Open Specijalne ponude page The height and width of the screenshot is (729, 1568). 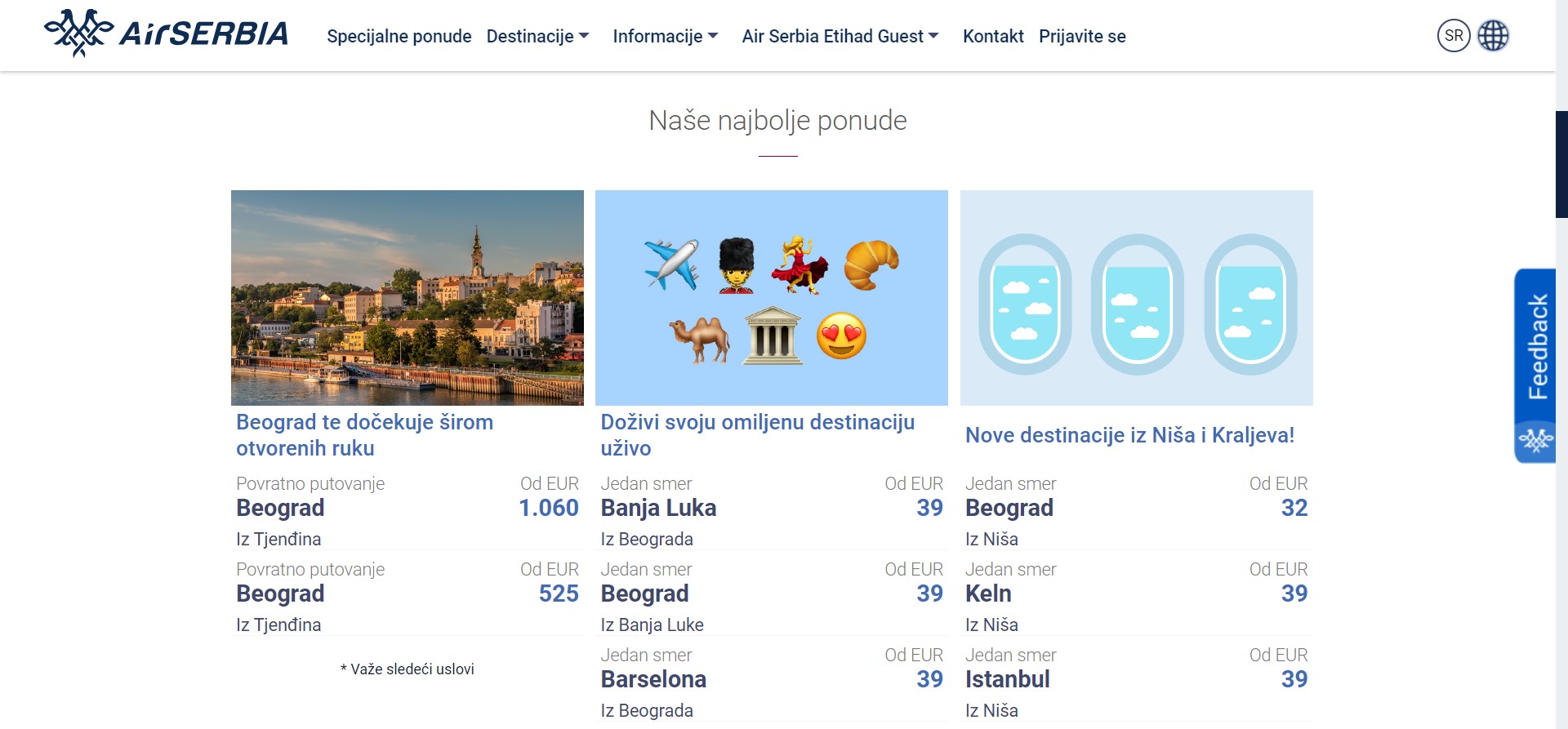[x=399, y=36]
